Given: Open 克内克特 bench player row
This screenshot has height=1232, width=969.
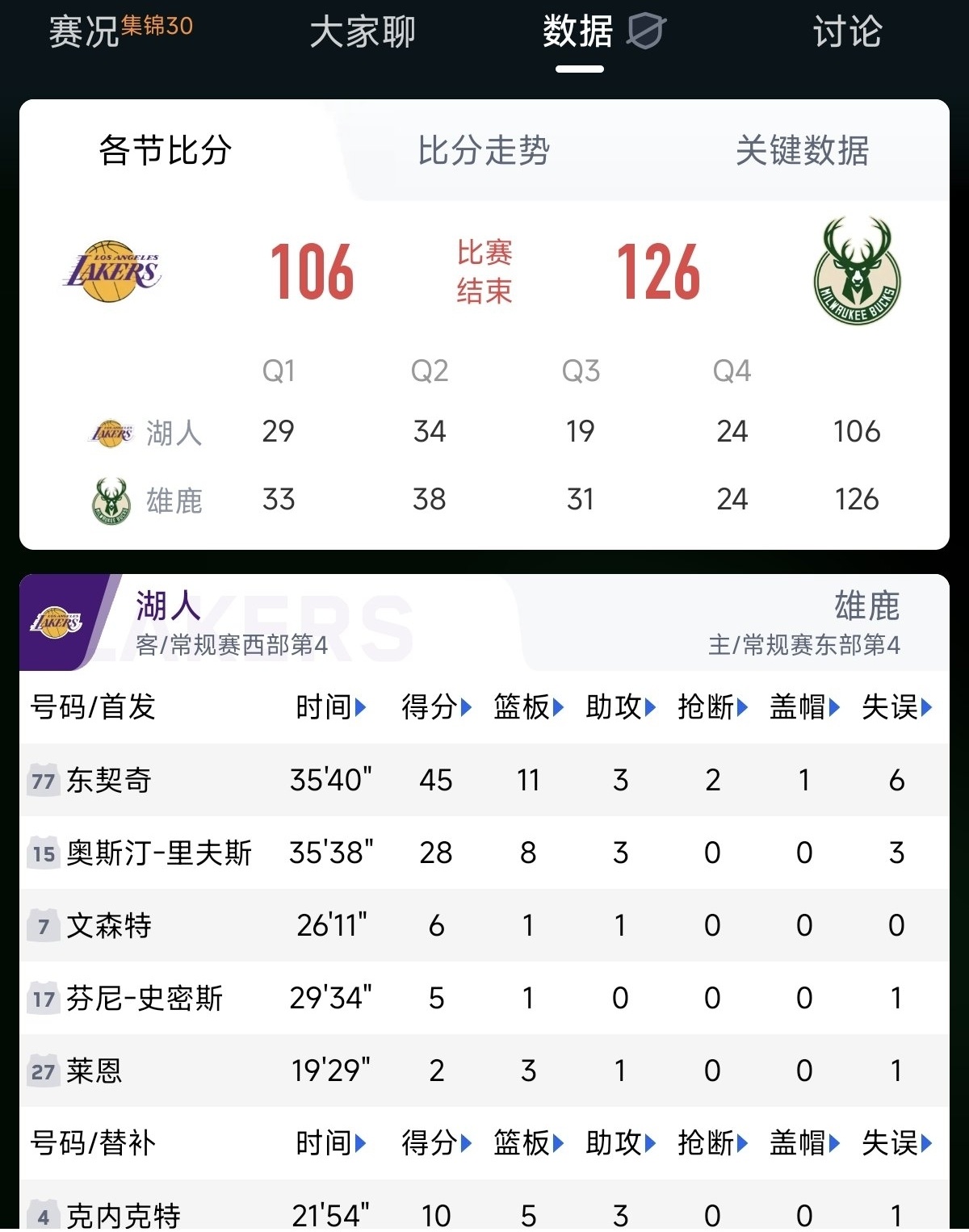Looking at the screenshot, I should coord(123,1214).
